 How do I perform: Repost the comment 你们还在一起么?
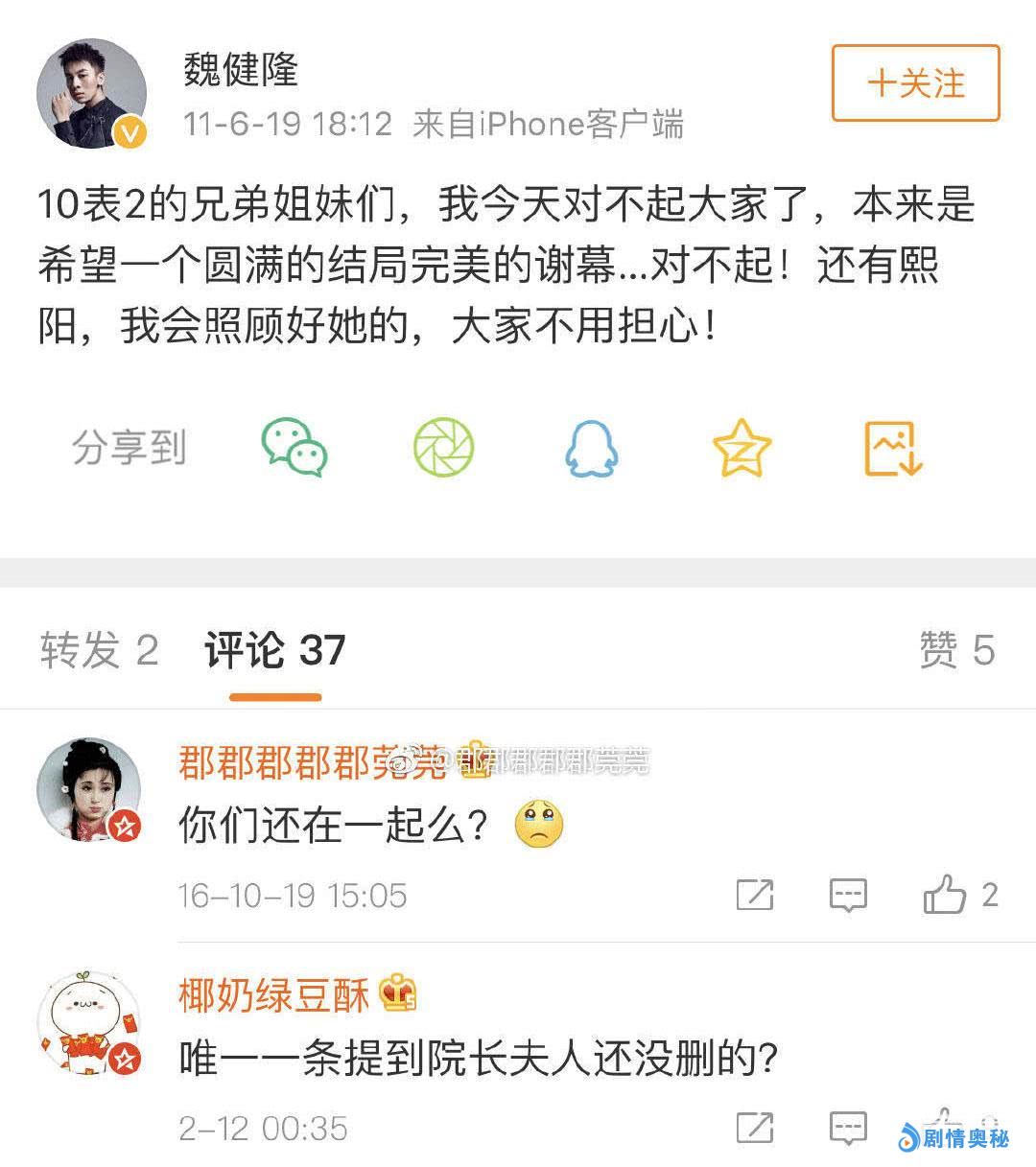[754, 895]
